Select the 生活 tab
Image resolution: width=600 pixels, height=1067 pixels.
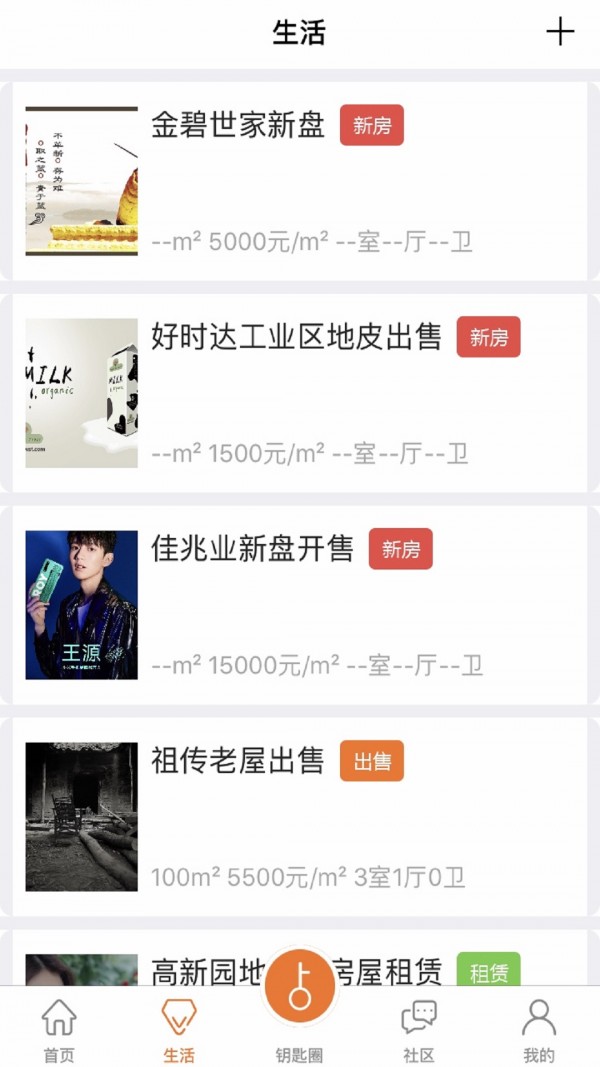click(179, 1030)
